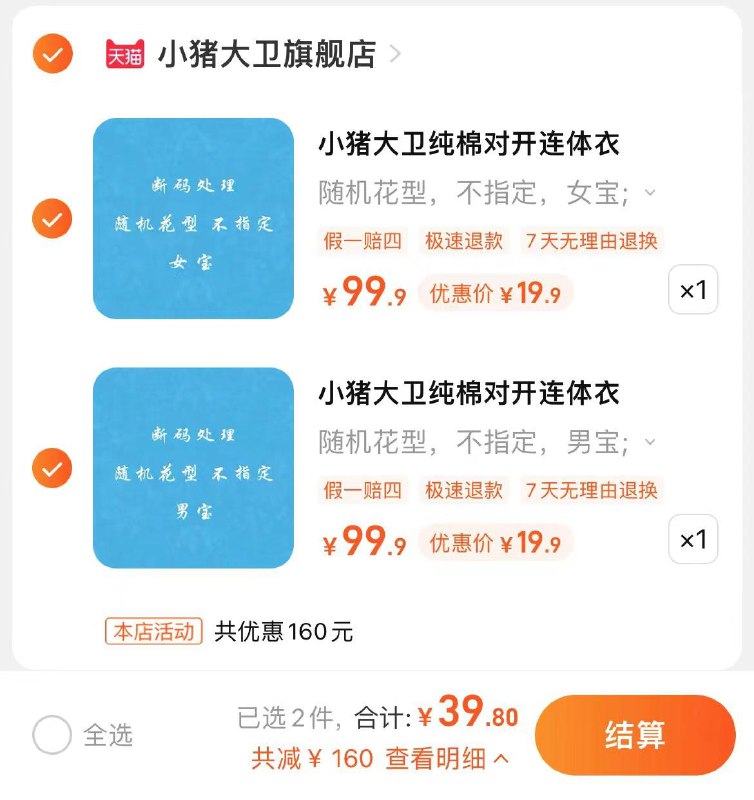View the 男宝 product thumbnail image
Image resolution: width=754 pixels, height=800 pixels.
point(194,467)
